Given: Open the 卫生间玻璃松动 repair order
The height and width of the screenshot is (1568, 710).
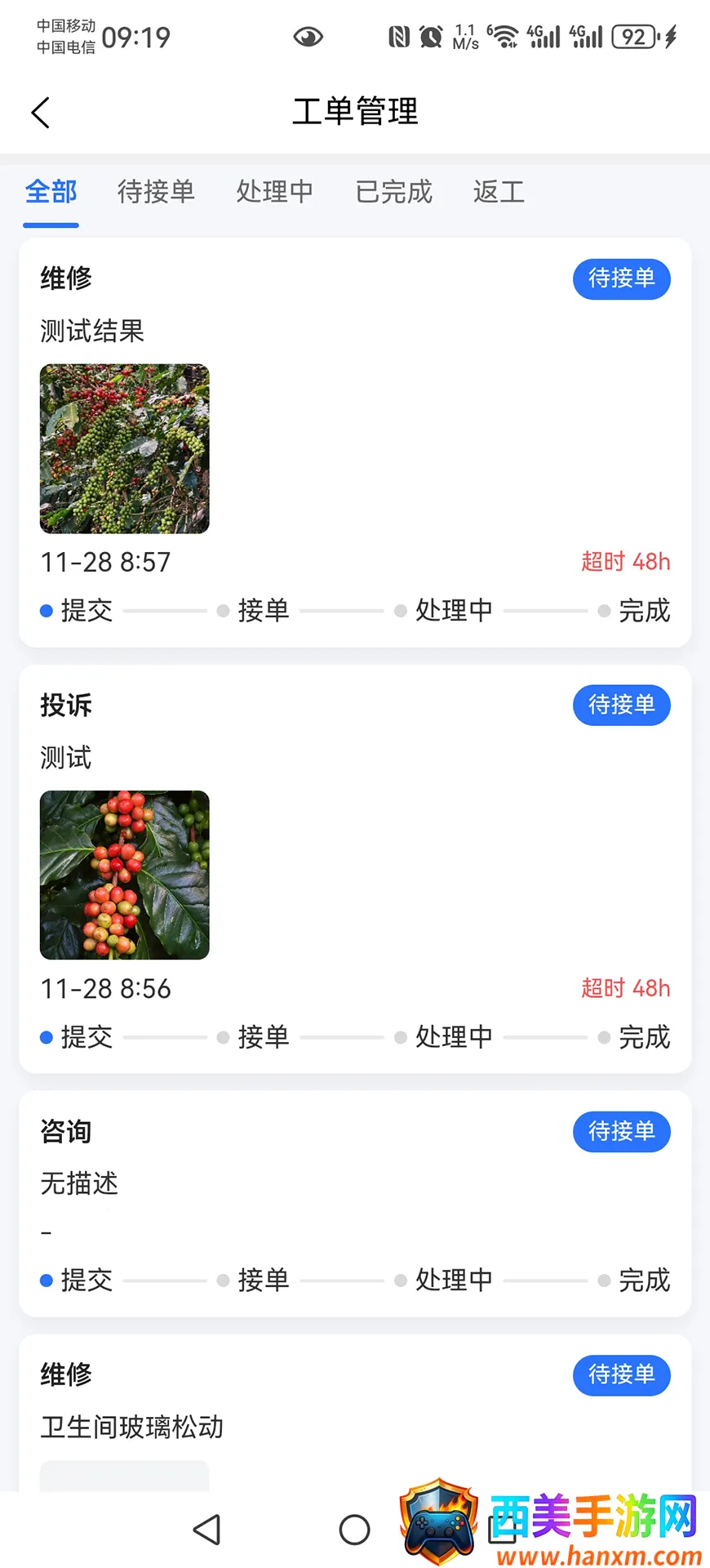Looking at the screenshot, I should click(355, 1426).
